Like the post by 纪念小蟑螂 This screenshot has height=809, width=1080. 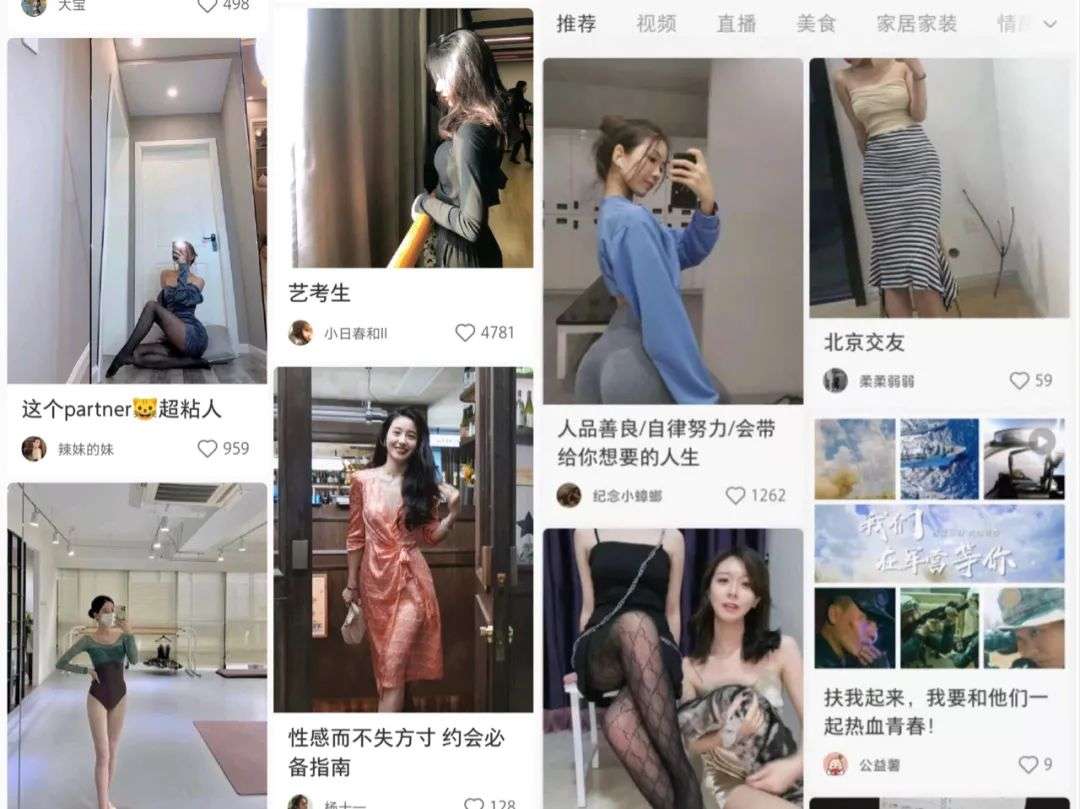click(735, 495)
